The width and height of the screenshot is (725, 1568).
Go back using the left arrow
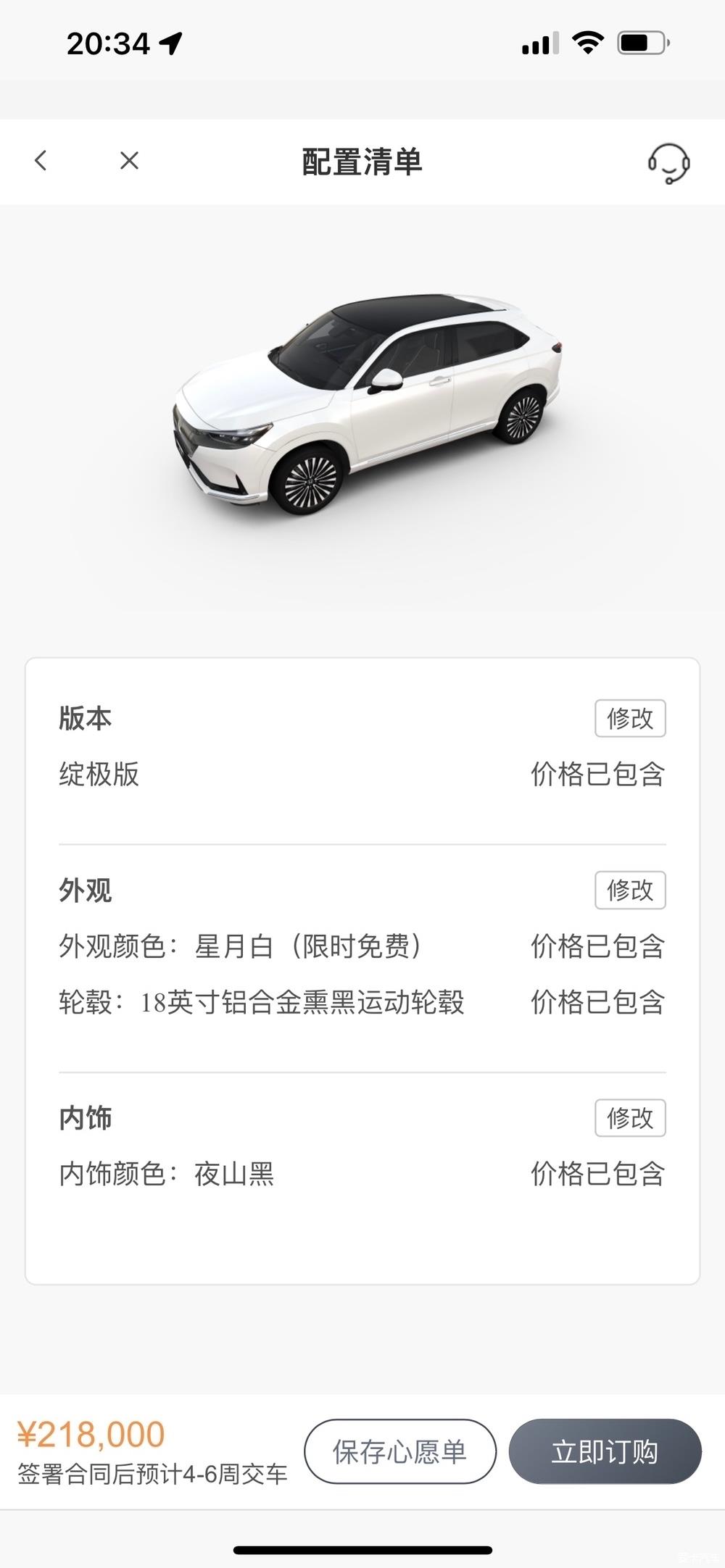tap(41, 160)
